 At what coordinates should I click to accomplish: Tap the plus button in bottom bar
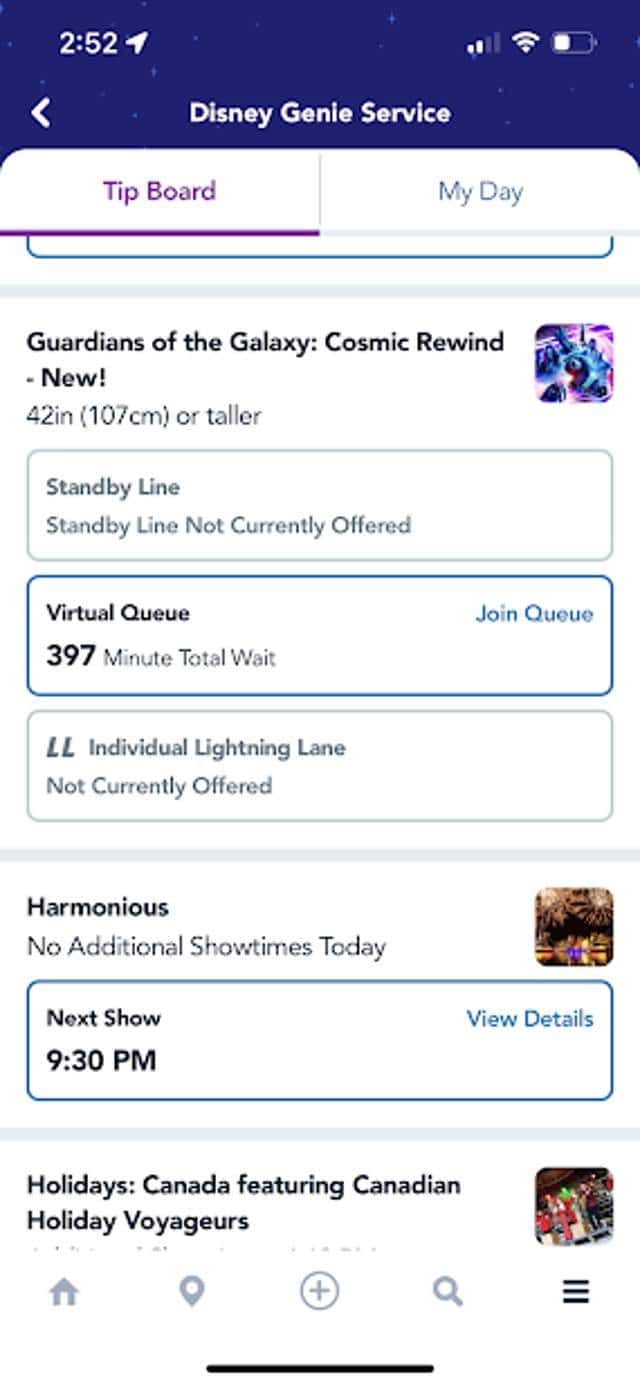point(319,1291)
